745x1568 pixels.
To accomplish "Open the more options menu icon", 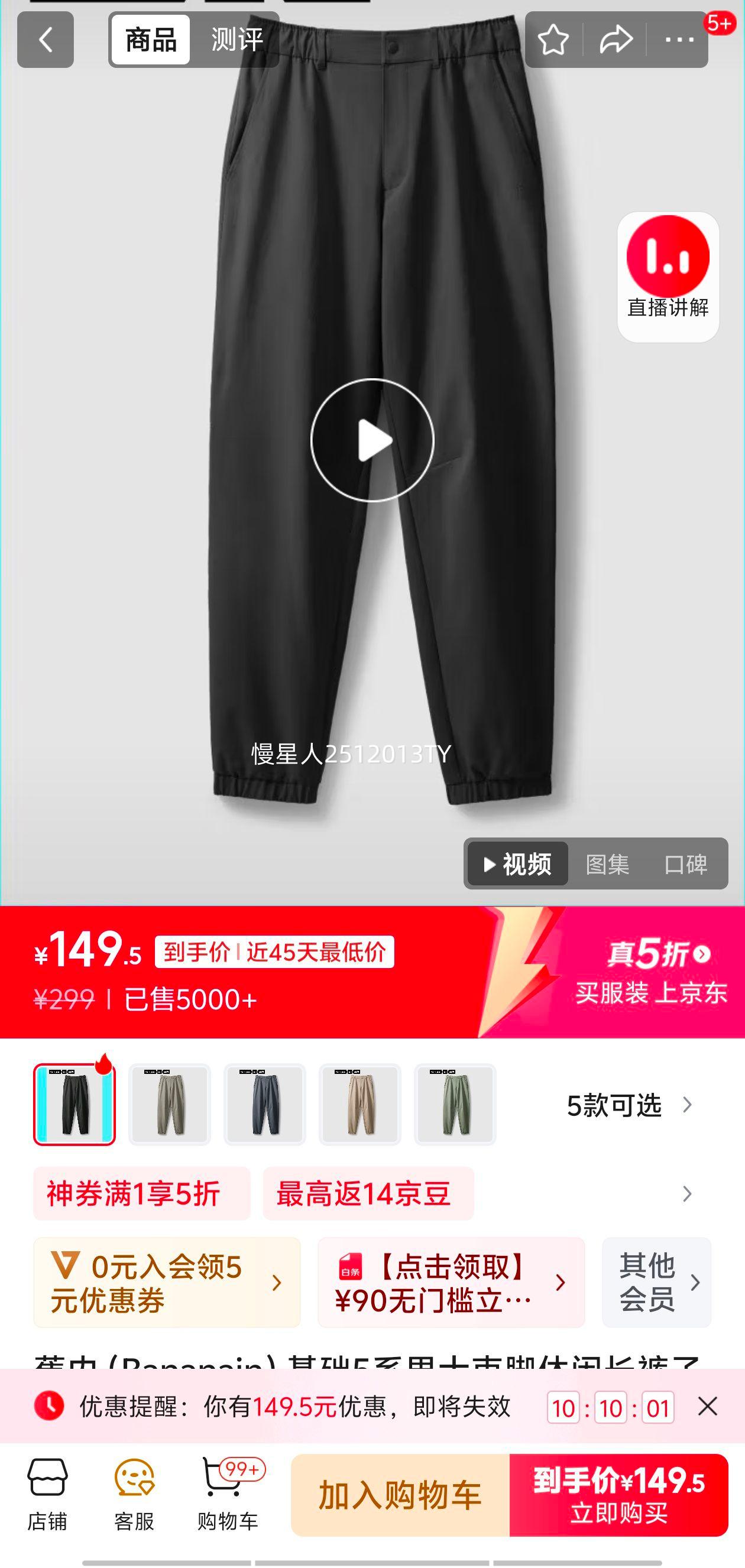I will [676, 40].
